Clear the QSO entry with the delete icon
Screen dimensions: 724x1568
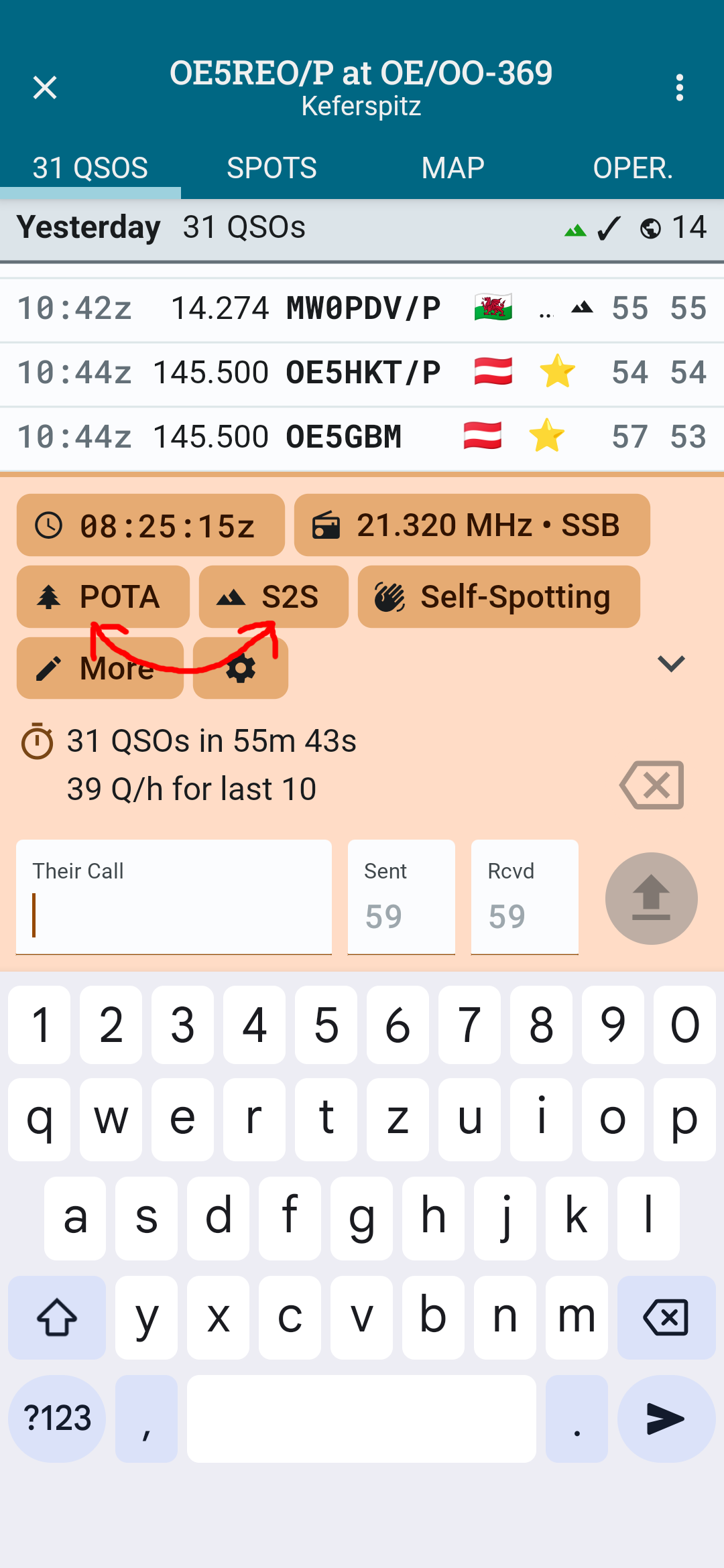point(652,785)
